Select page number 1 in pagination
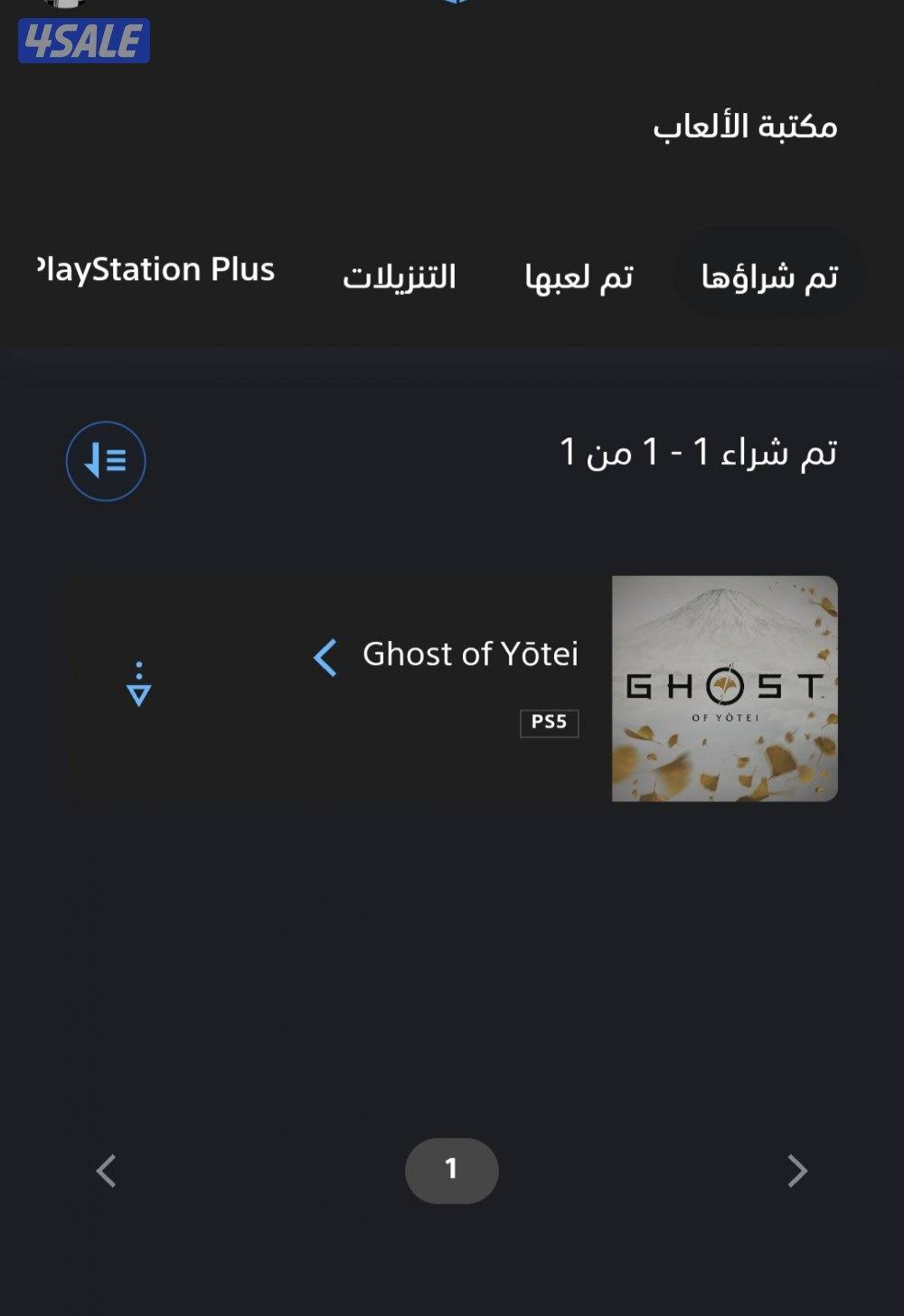904x1316 pixels. [452, 1170]
